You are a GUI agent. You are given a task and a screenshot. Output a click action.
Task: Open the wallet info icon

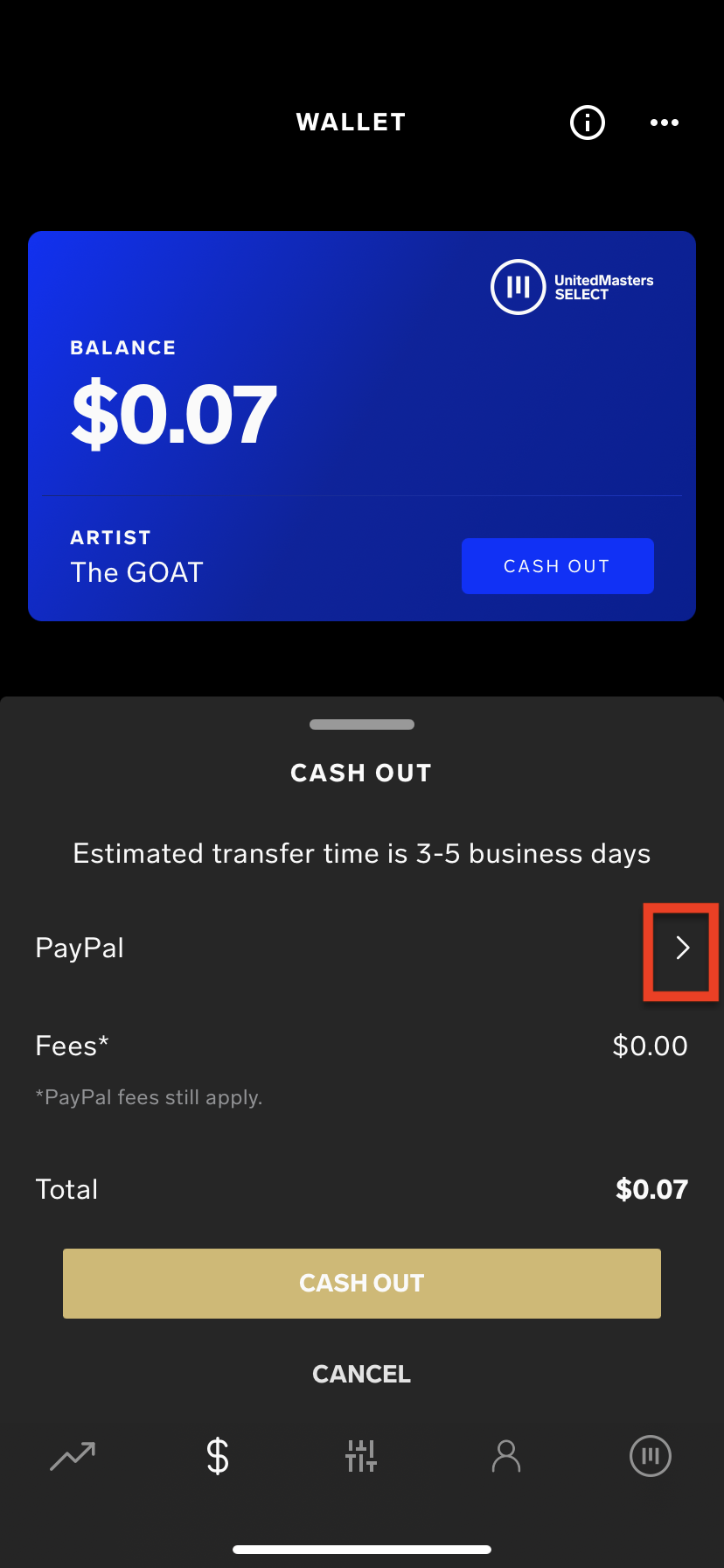(x=587, y=122)
